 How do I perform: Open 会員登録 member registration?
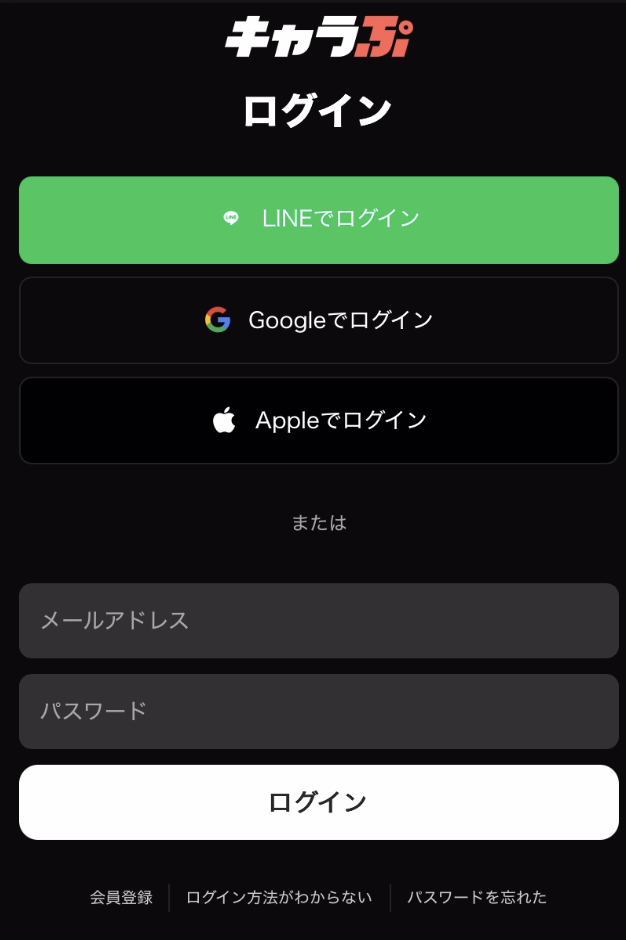(x=121, y=897)
